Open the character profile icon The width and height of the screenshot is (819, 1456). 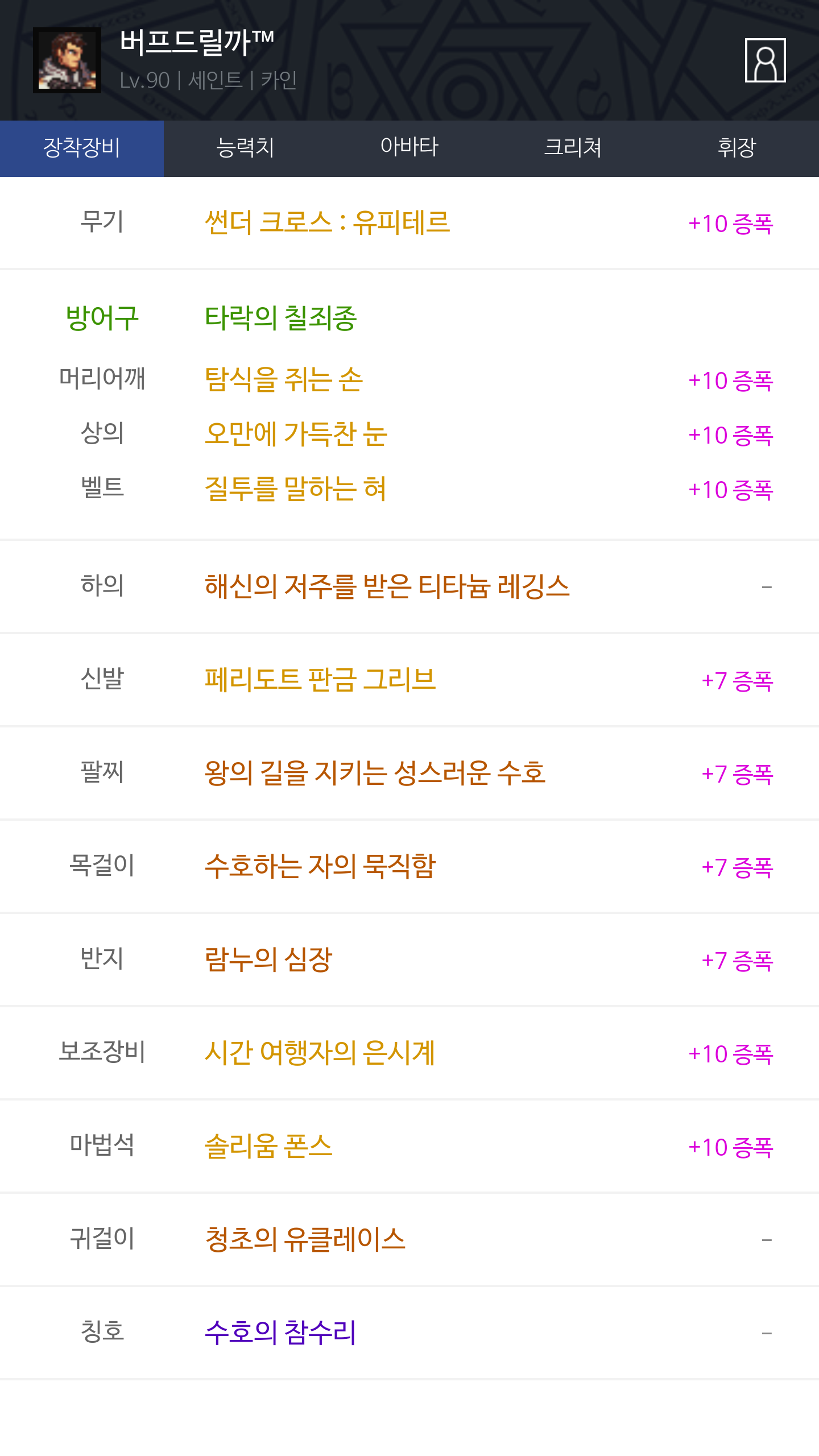[x=765, y=60]
